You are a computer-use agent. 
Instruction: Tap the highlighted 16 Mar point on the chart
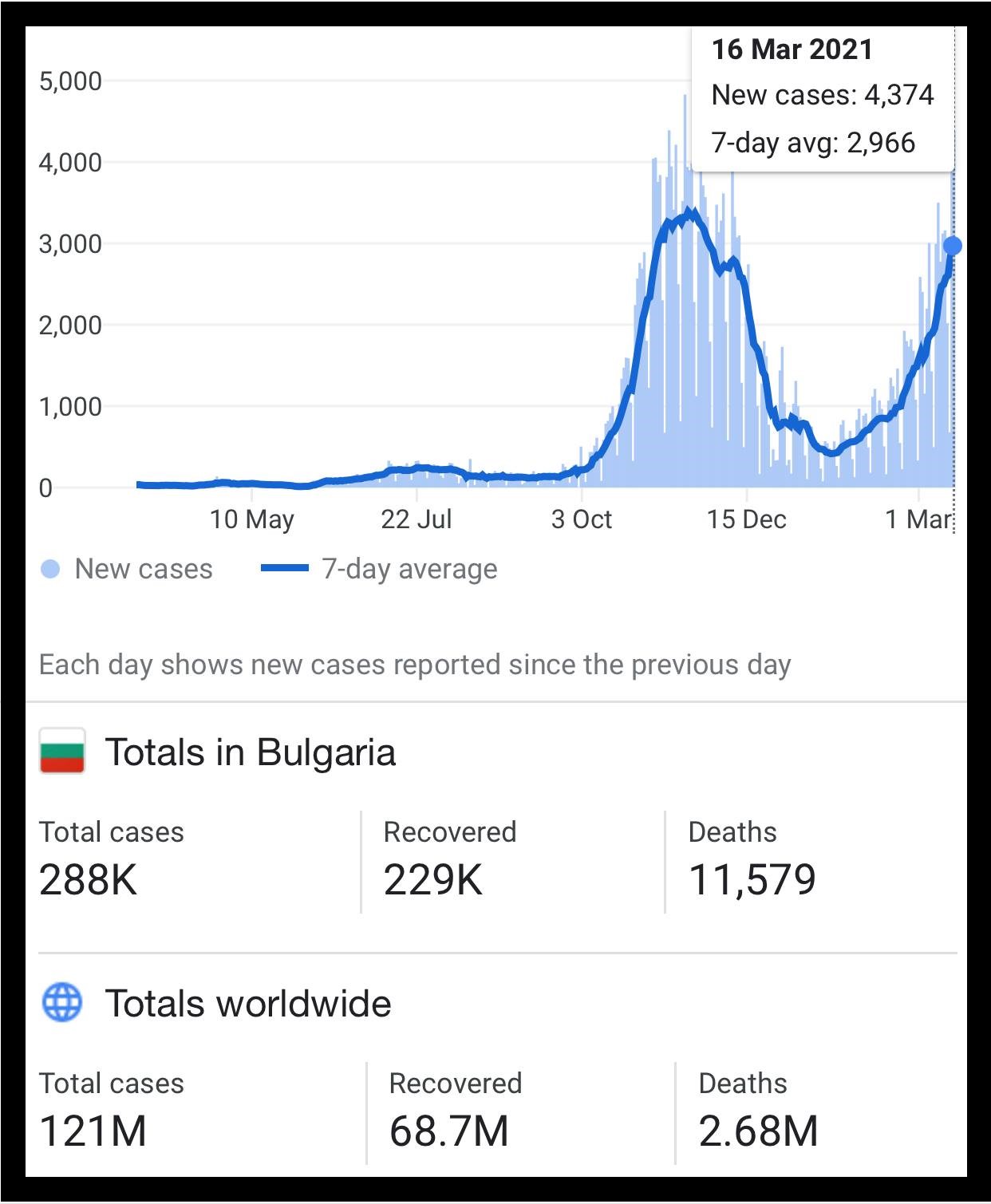(x=952, y=246)
